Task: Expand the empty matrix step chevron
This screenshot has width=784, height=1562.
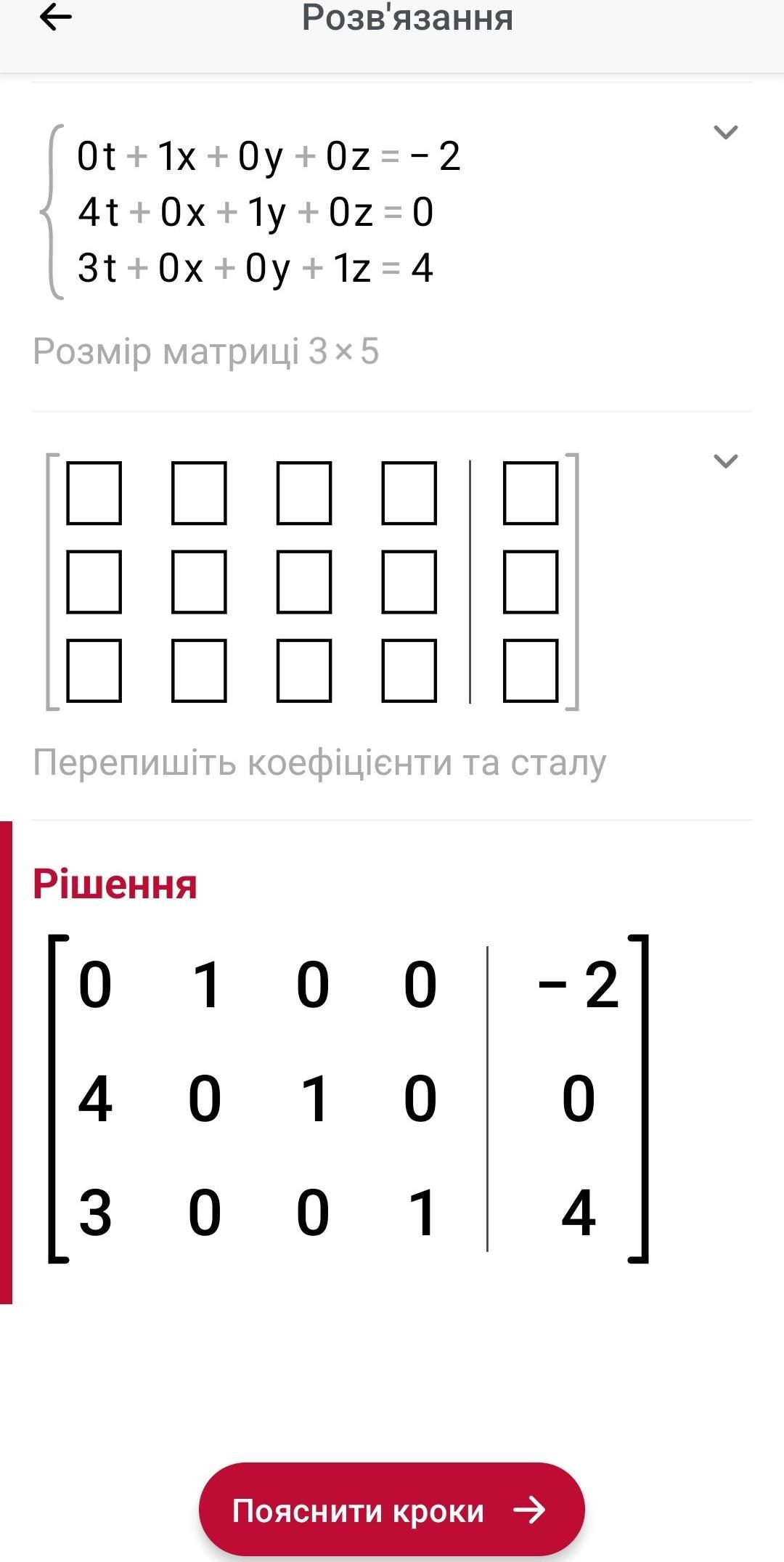Action: point(725,461)
